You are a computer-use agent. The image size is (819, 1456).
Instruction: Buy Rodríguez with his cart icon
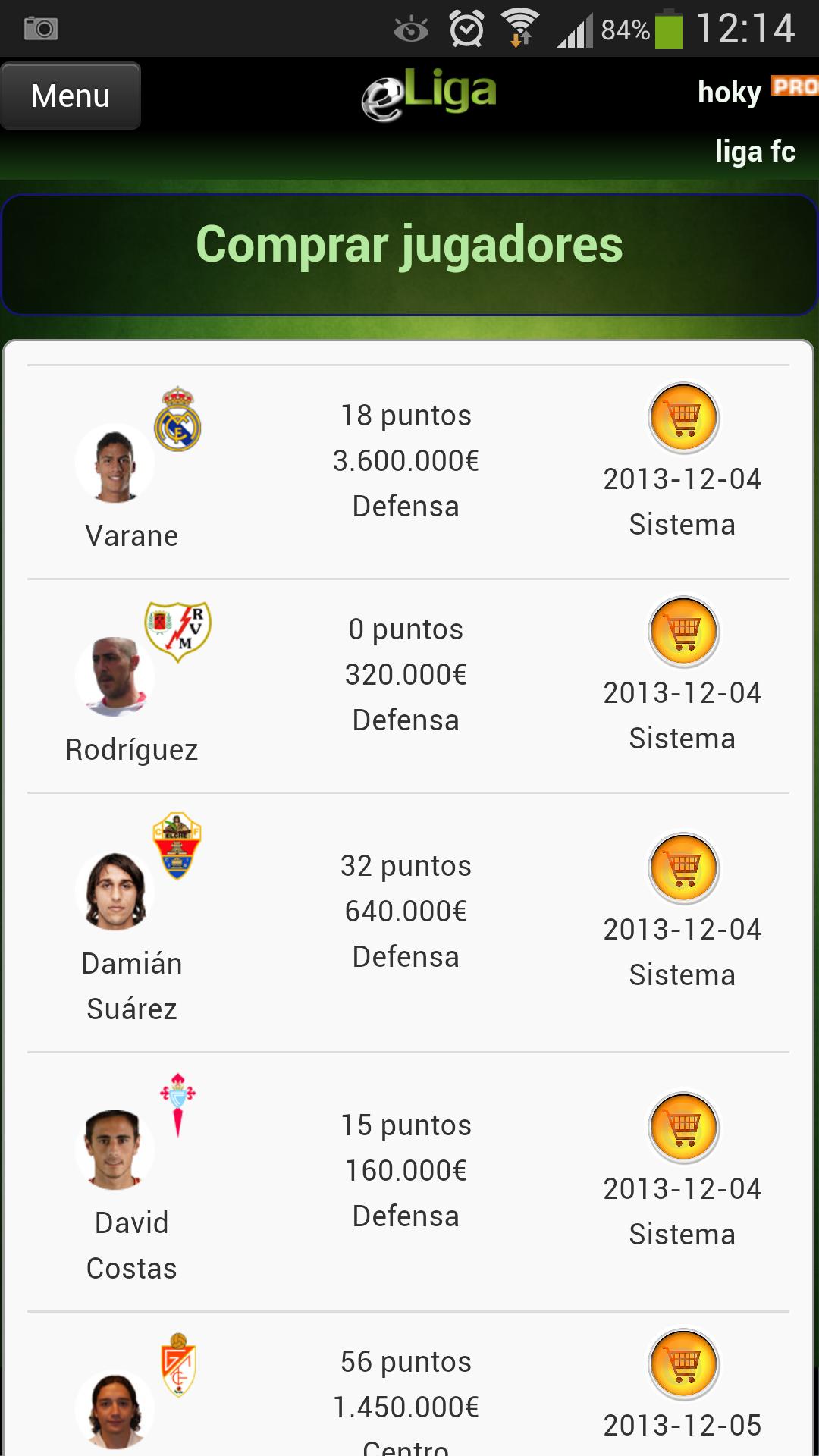(x=683, y=632)
